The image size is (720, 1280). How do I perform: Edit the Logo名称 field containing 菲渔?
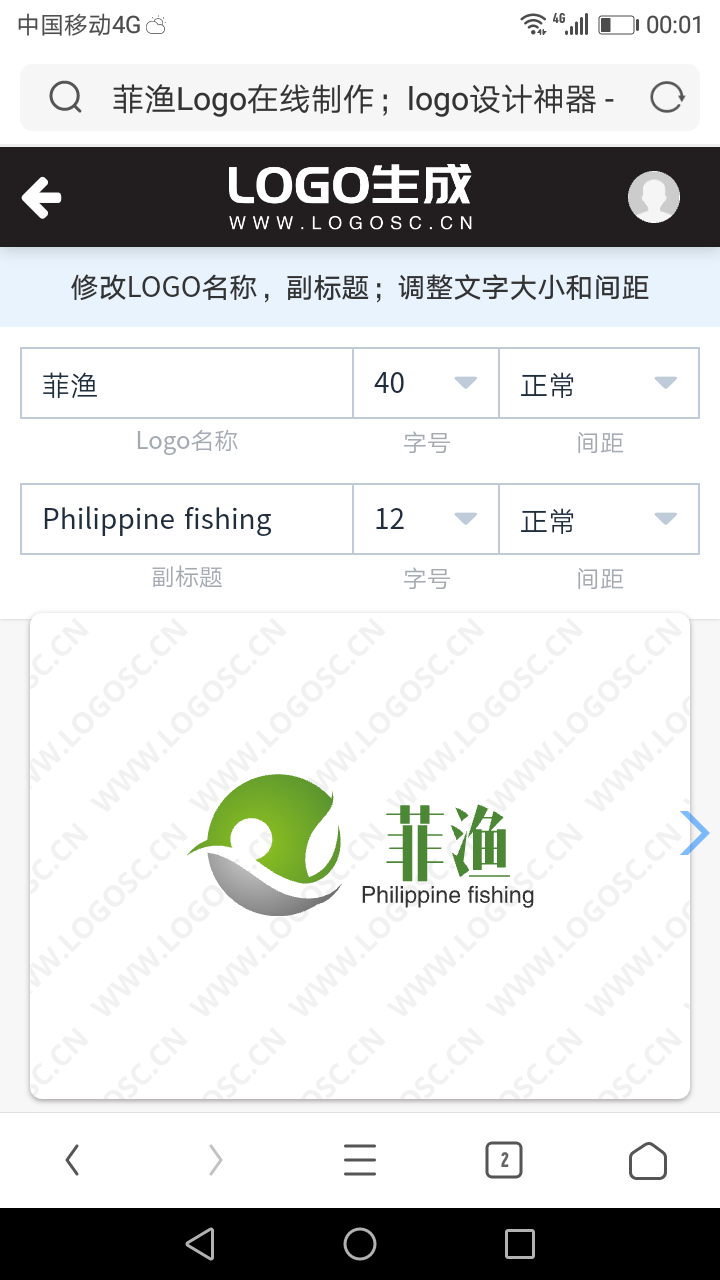(x=187, y=384)
